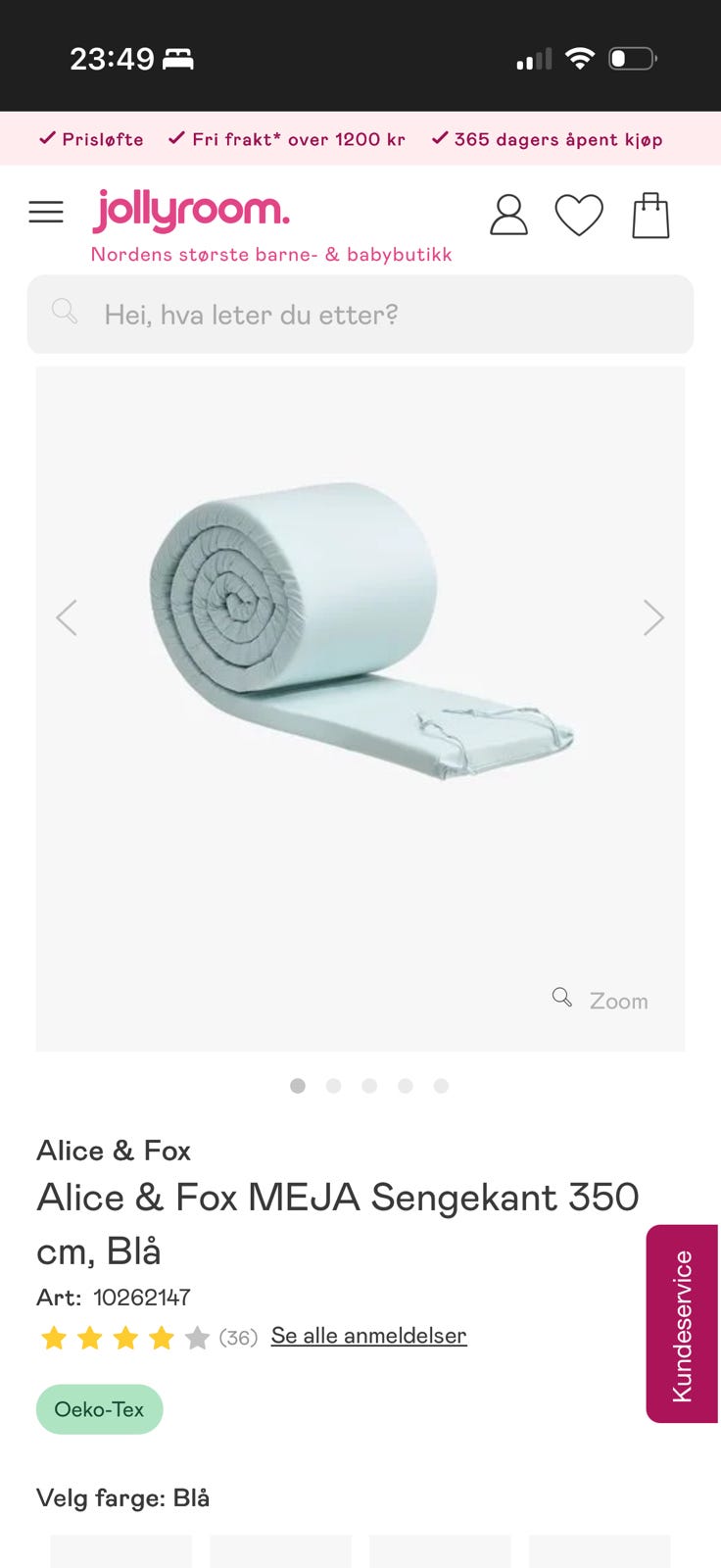Open the favorites heart icon
Screen dimensions: 721x1568
click(579, 215)
